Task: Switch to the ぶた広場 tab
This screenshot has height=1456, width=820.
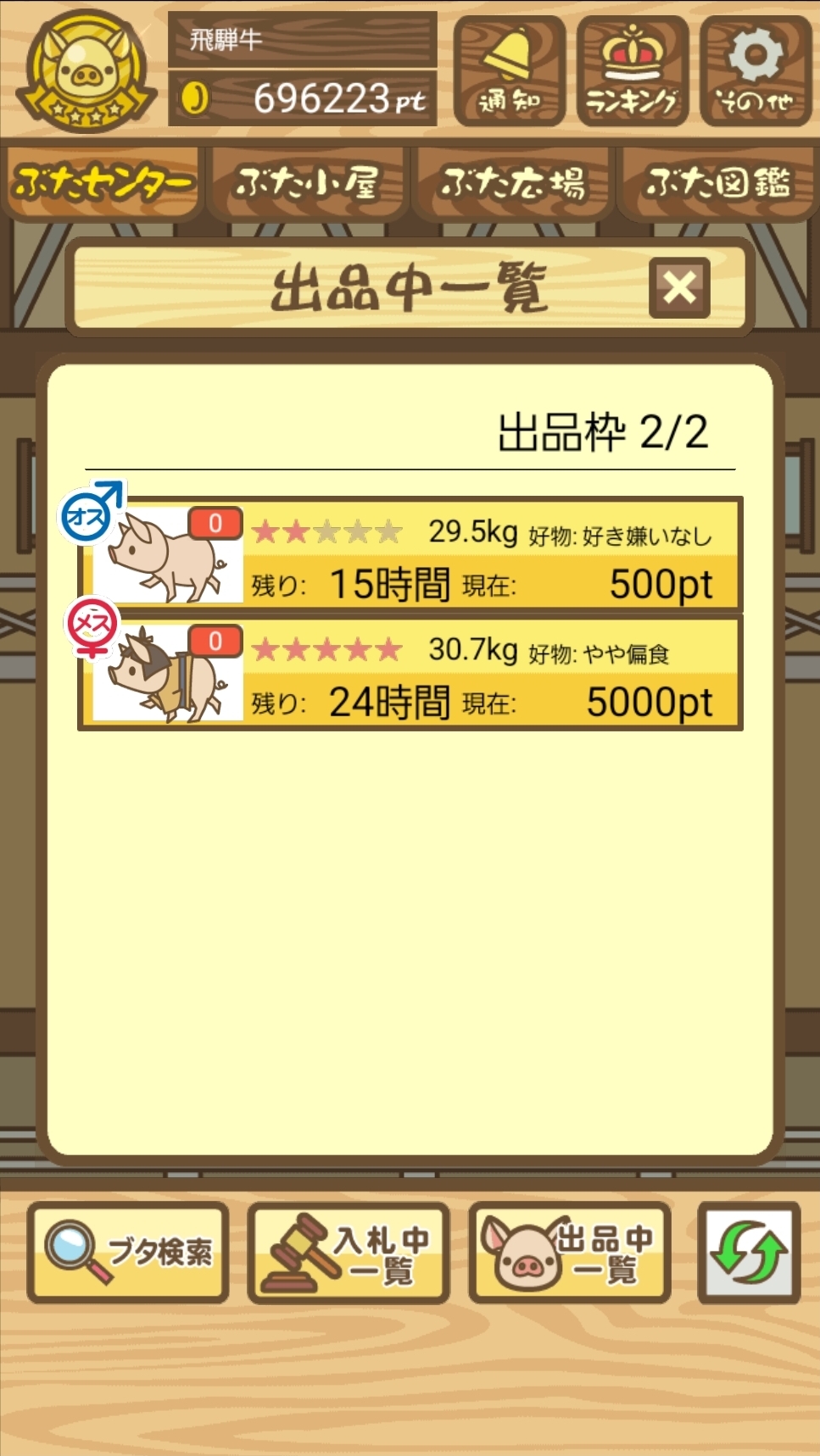Action: 512,183
